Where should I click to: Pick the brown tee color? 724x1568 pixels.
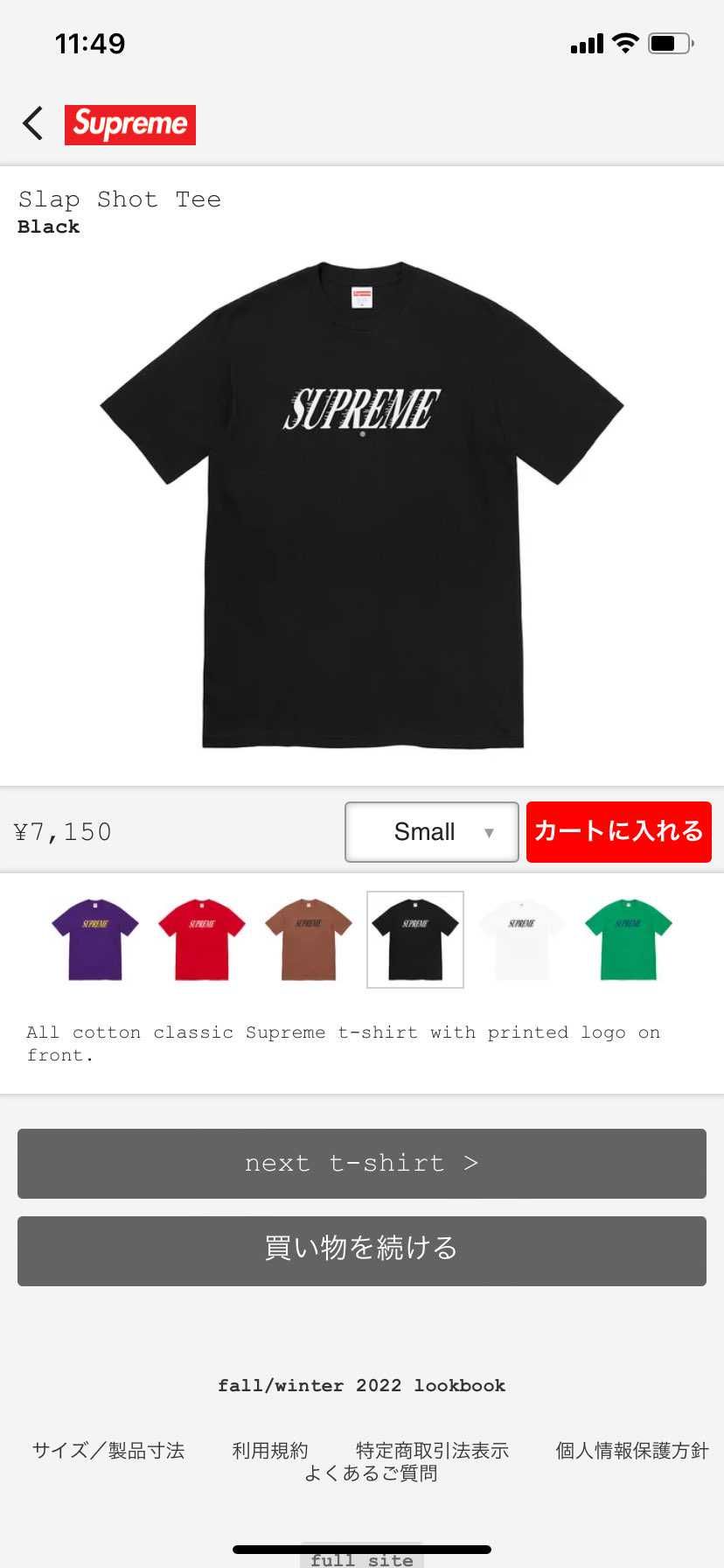click(x=309, y=939)
